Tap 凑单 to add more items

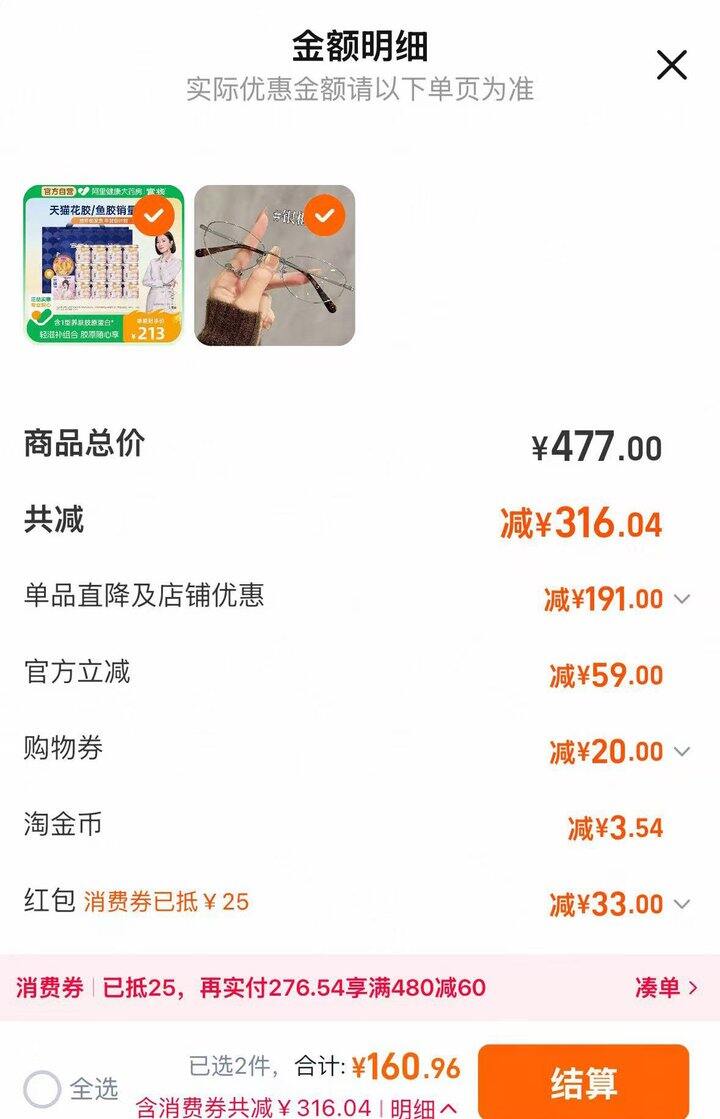666,988
